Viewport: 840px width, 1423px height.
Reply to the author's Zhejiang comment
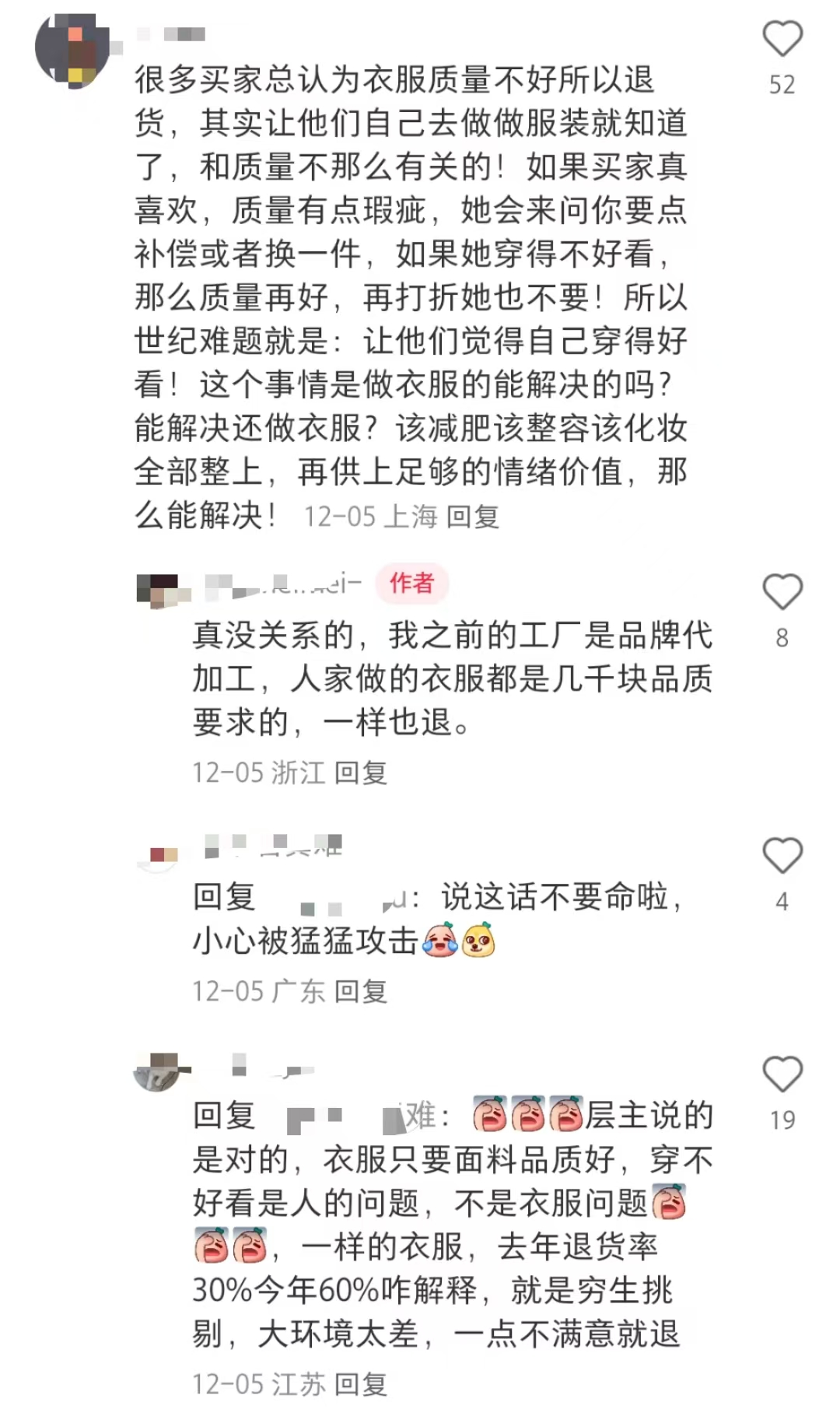coord(361,773)
